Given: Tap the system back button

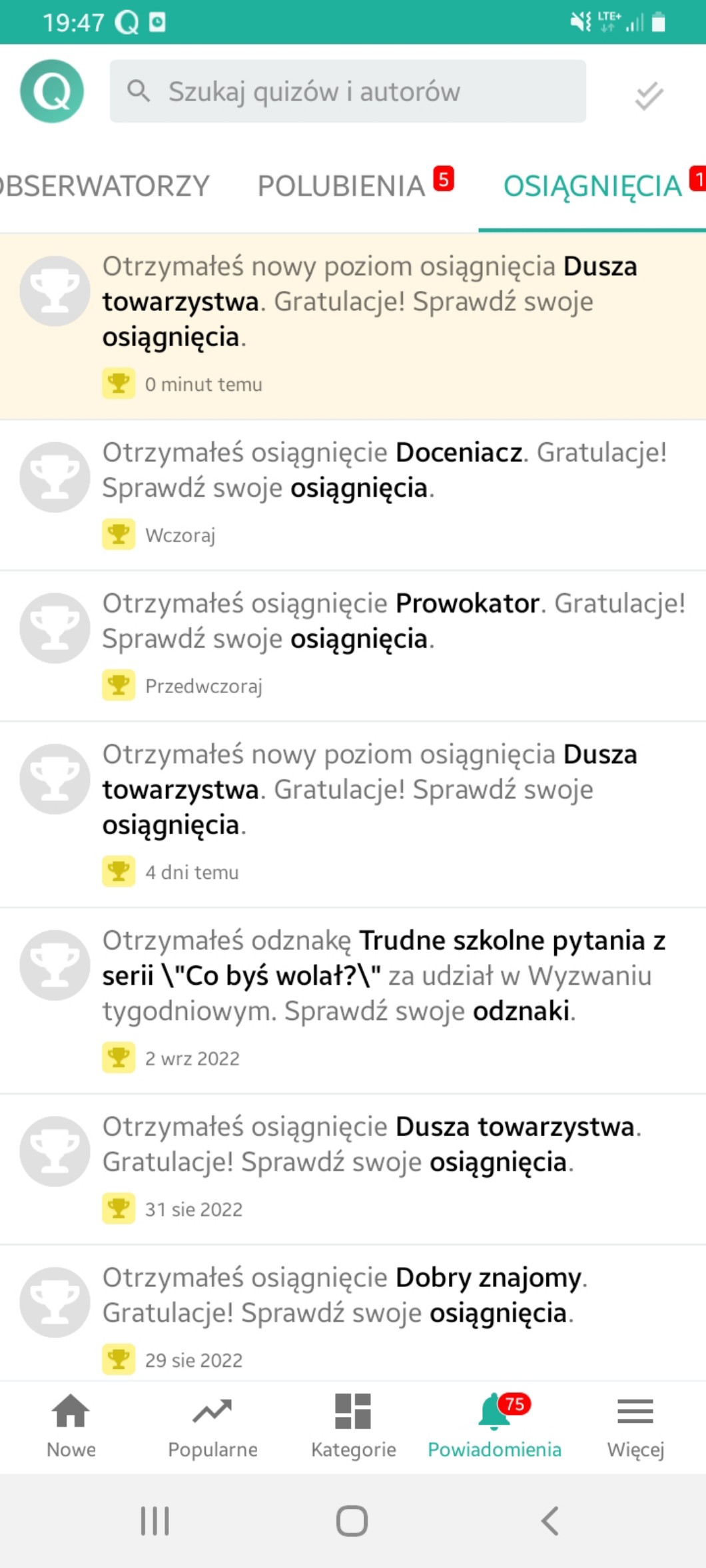Looking at the screenshot, I should click(x=550, y=1521).
